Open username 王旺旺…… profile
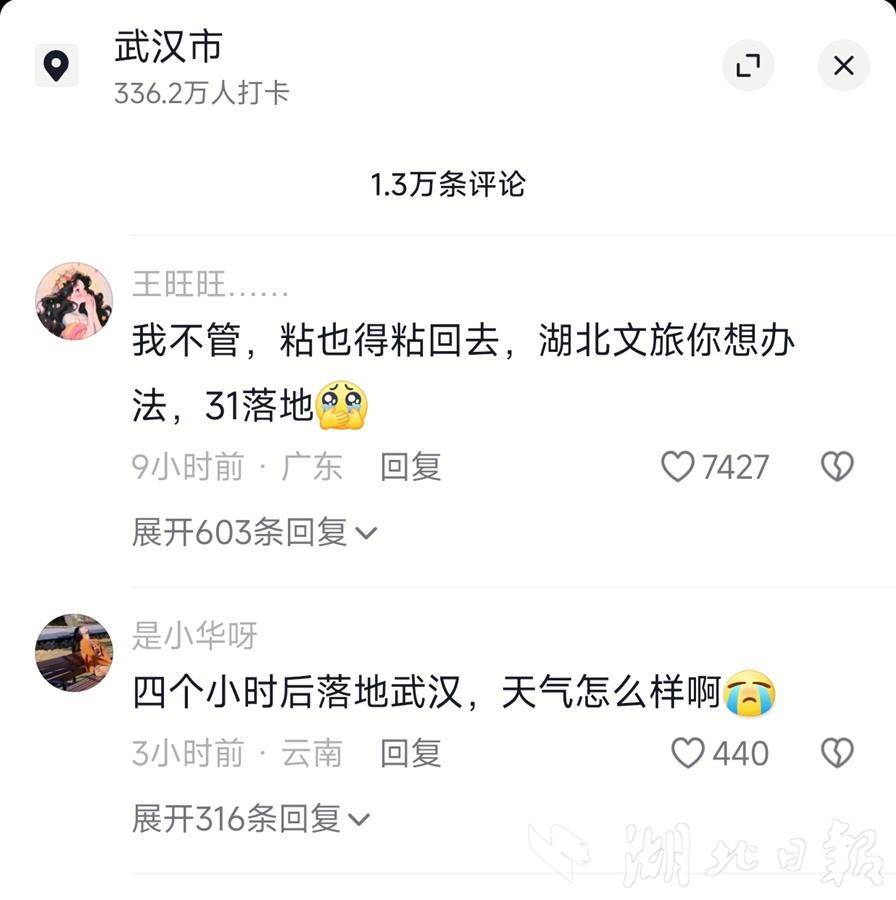 pos(210,285)
